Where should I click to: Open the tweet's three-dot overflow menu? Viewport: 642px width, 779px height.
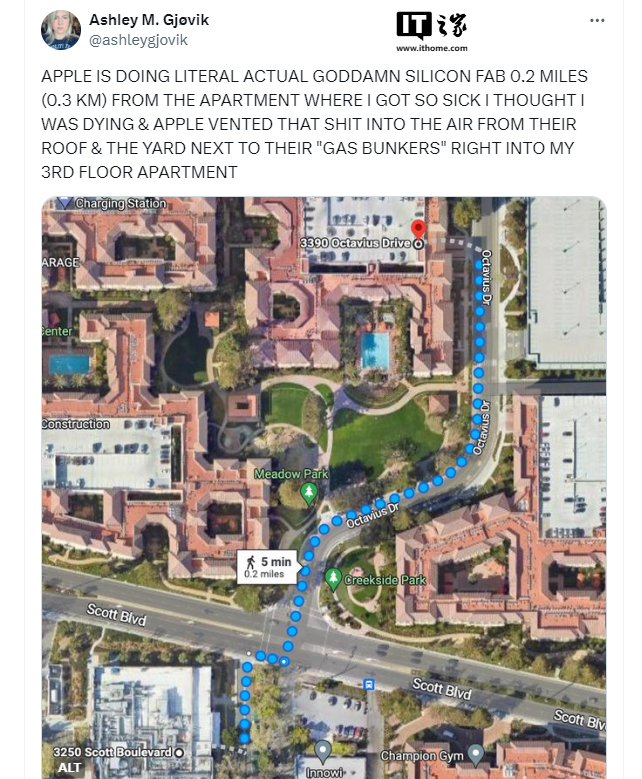click(x=597, y=20)
